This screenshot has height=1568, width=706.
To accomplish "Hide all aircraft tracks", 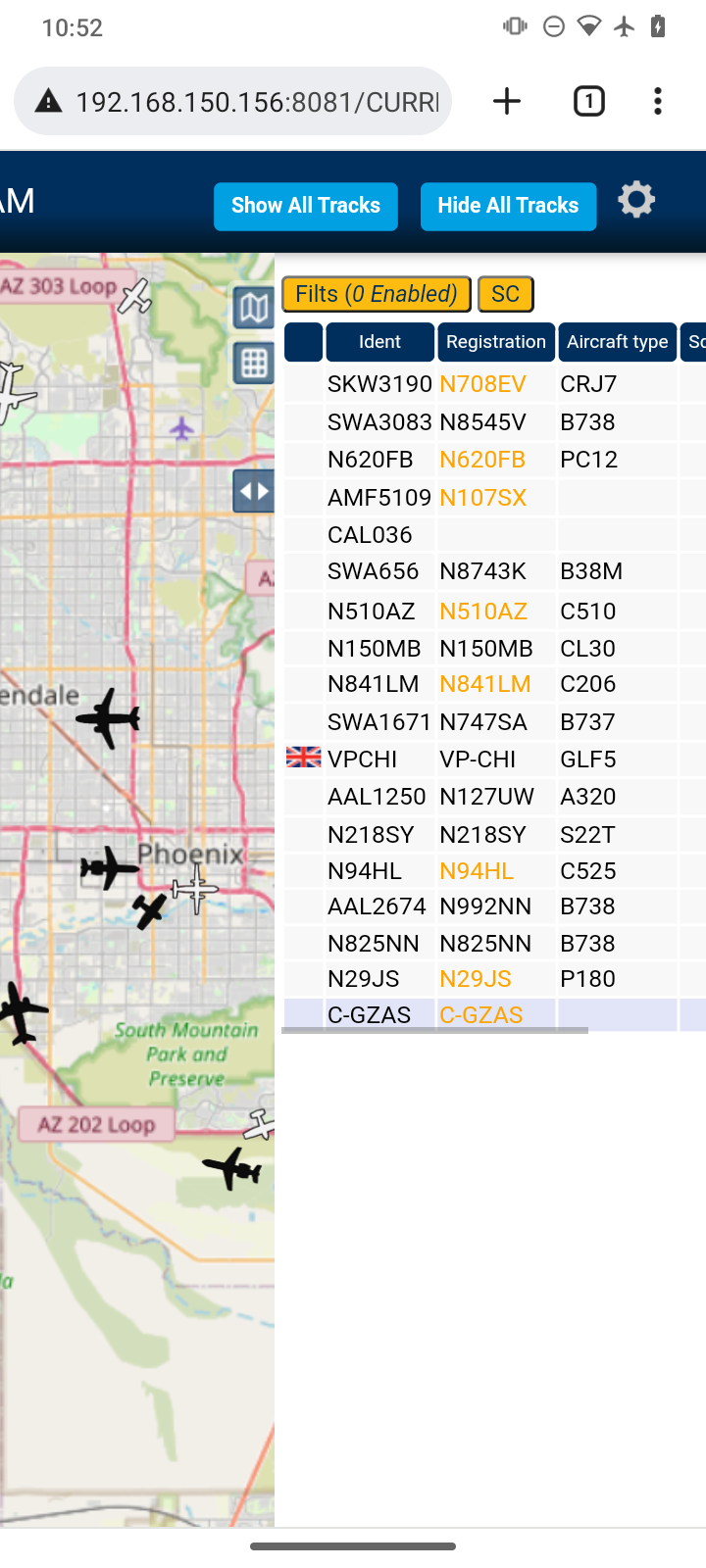I will [508, 206].
